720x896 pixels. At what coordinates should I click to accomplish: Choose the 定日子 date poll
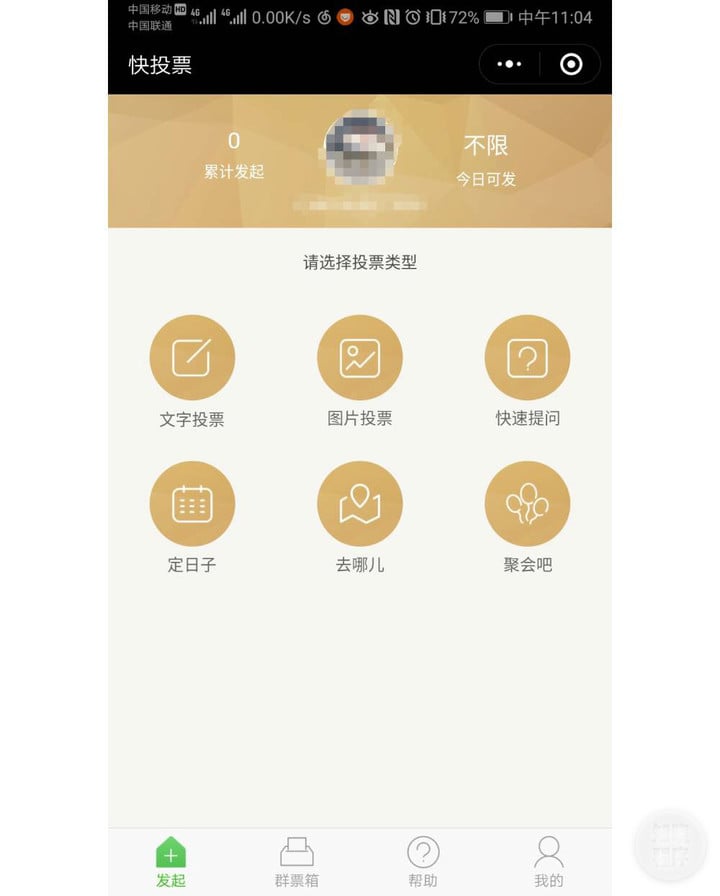(192, 504)
